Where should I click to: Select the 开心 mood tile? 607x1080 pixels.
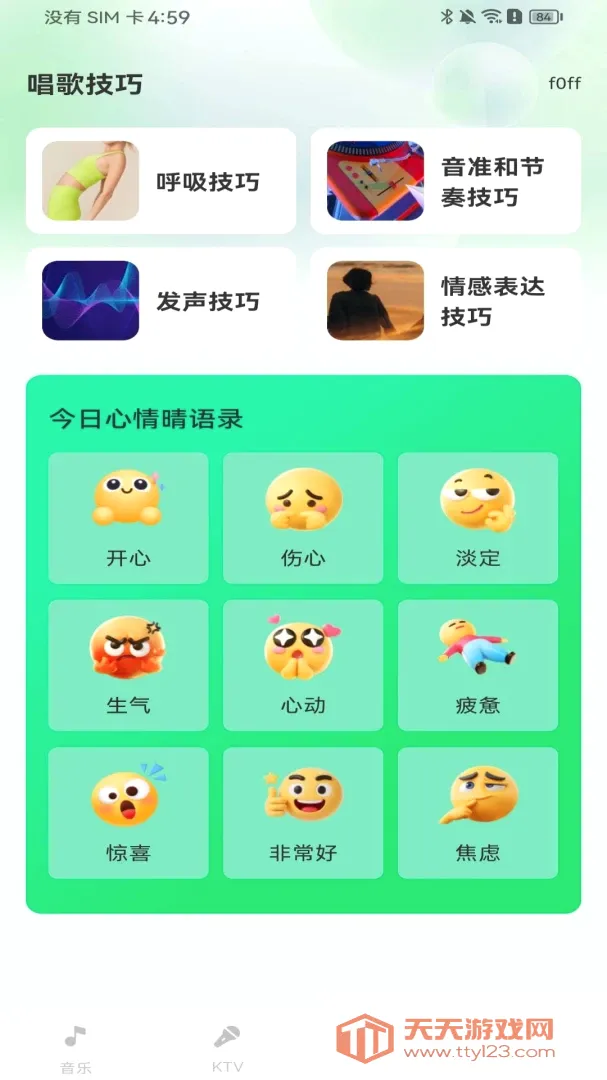128,518
